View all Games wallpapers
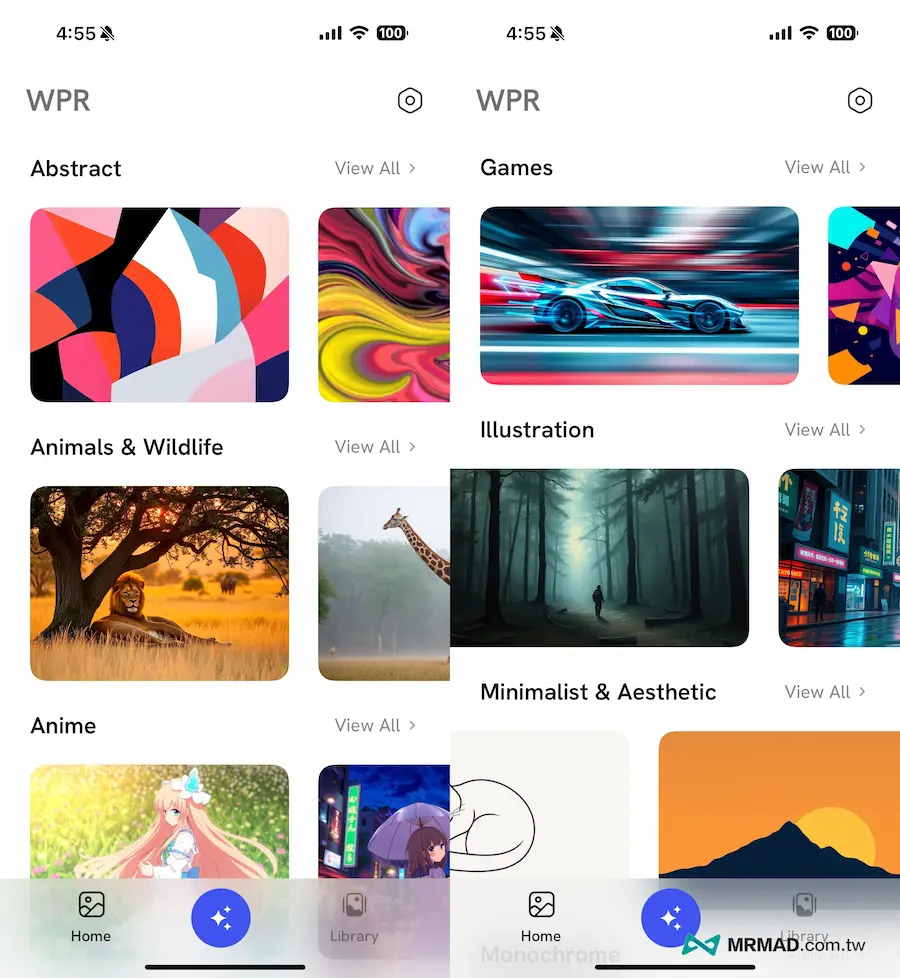 pyautogui.click(x=825, y=167)
